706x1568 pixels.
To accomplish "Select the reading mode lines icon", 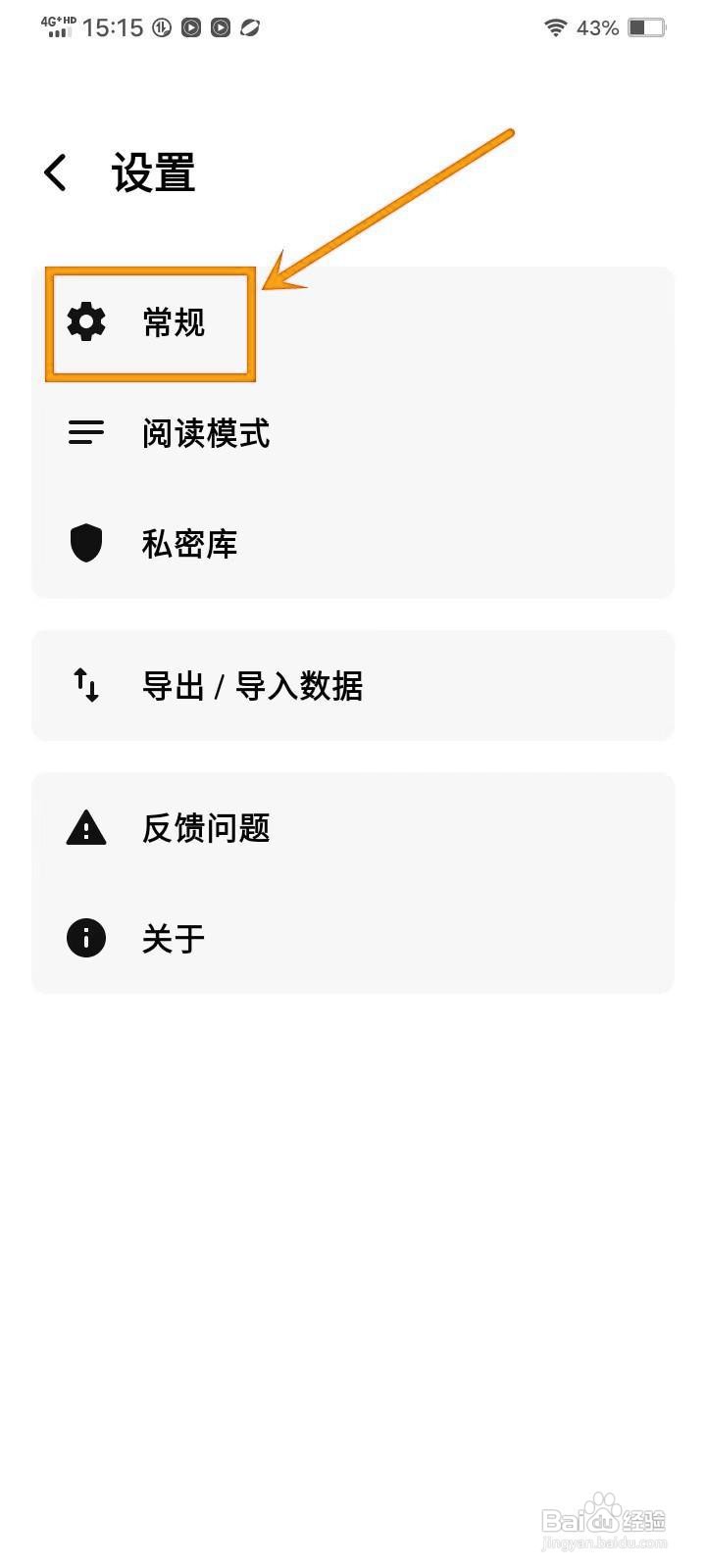I will tap(85, 433).
